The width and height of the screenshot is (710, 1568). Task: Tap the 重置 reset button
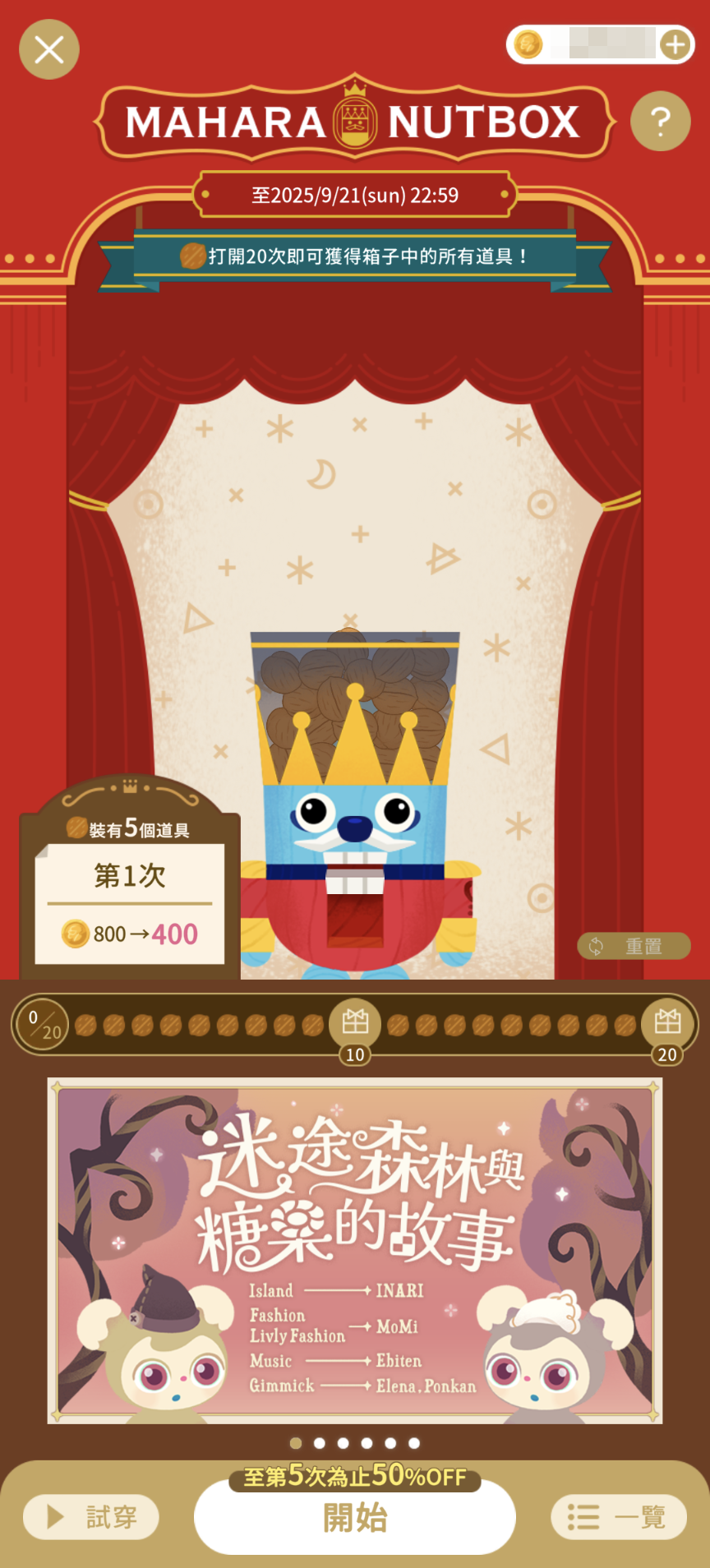633,946
